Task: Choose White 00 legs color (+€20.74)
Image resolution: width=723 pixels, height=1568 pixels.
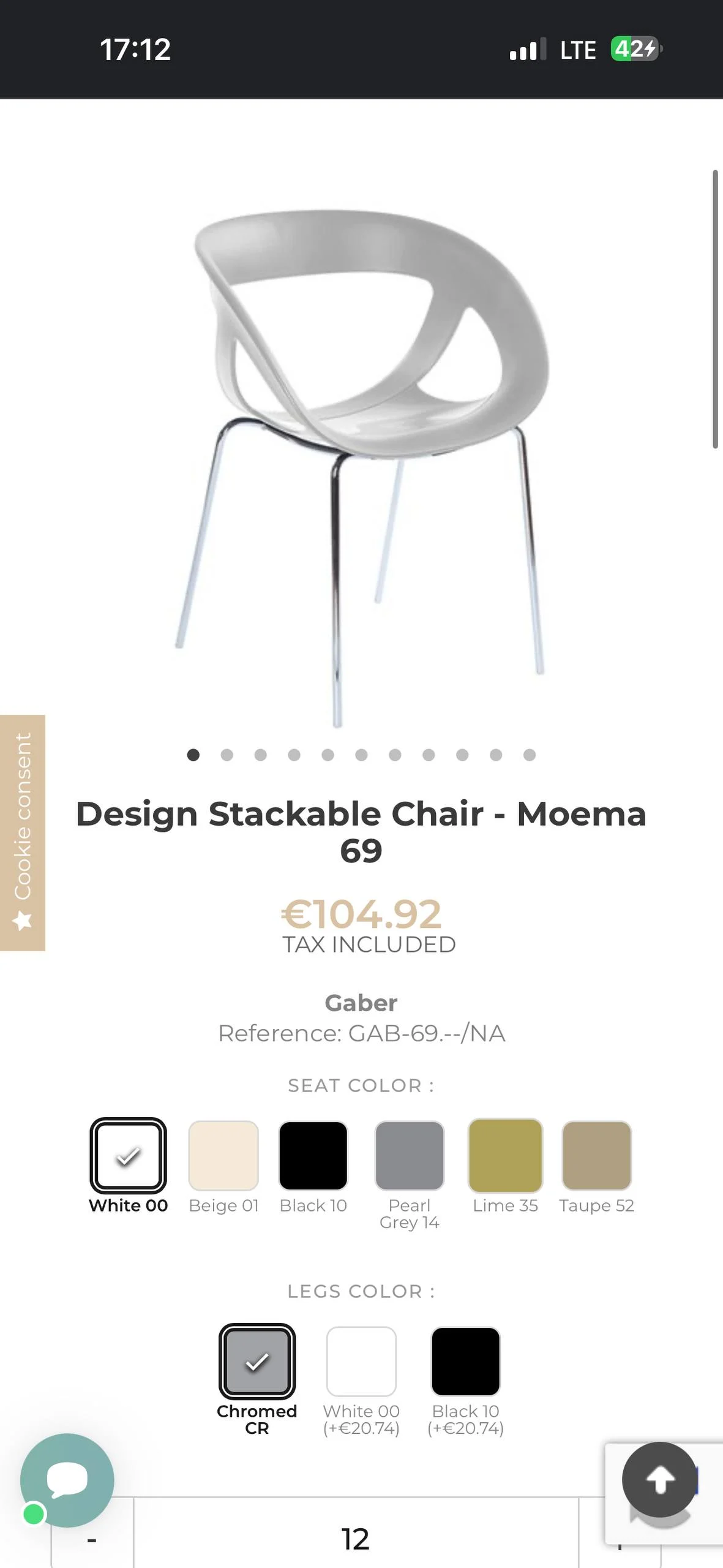Action: [361, 1361]
